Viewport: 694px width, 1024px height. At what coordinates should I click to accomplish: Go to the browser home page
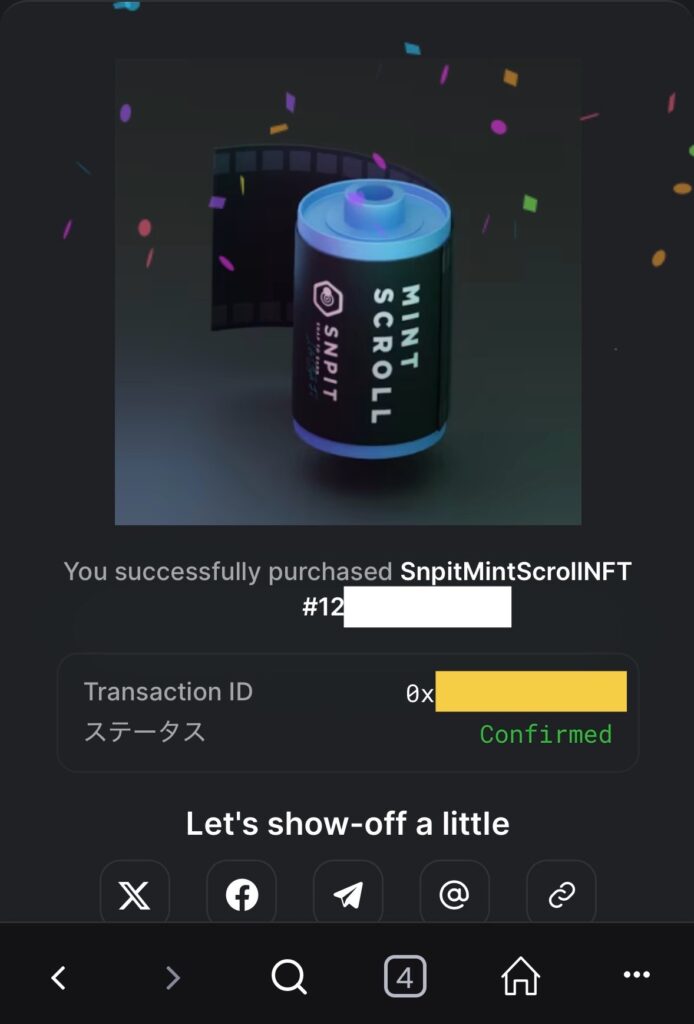click(x=520, y=977)
